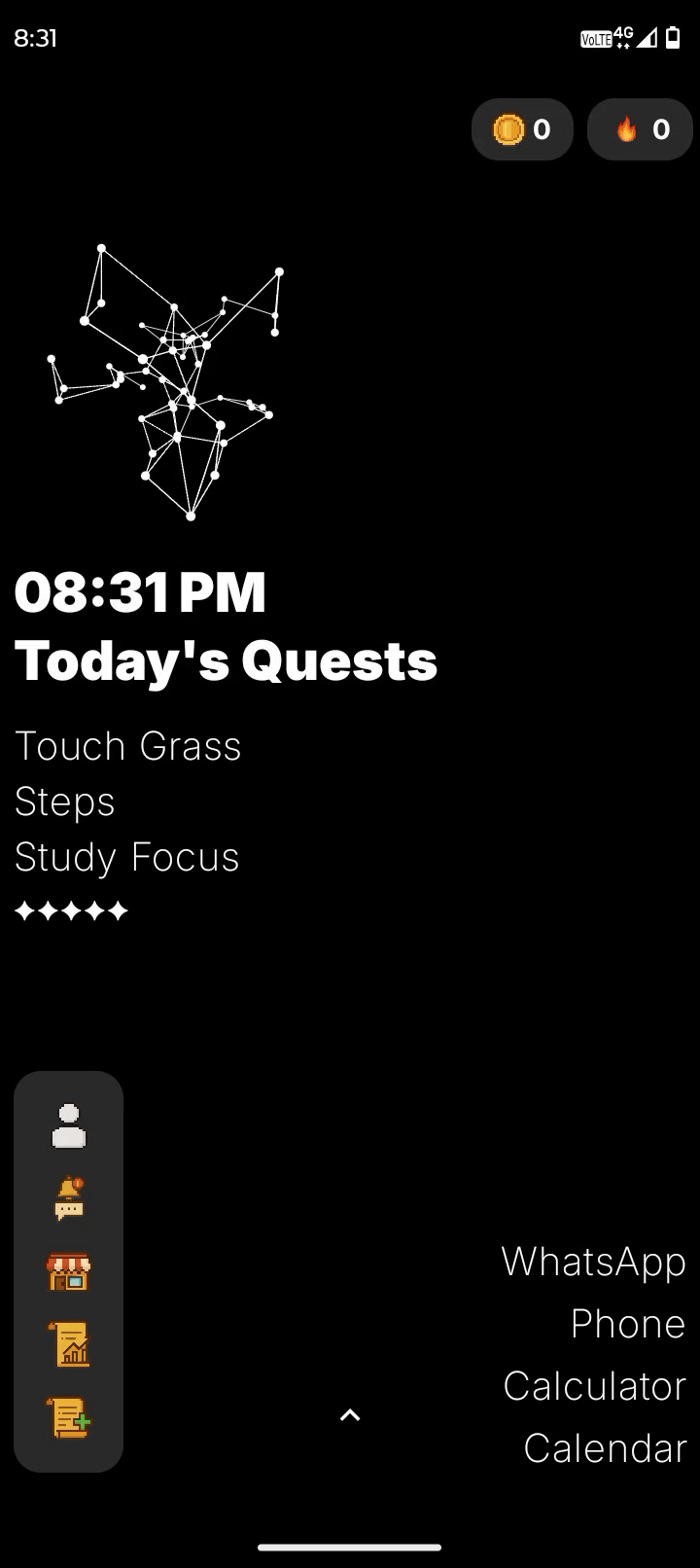The width and height of the screenshot is (700, 1568).
Task: Tap the 08:31 PM clock display
Action: click(140, 590)
